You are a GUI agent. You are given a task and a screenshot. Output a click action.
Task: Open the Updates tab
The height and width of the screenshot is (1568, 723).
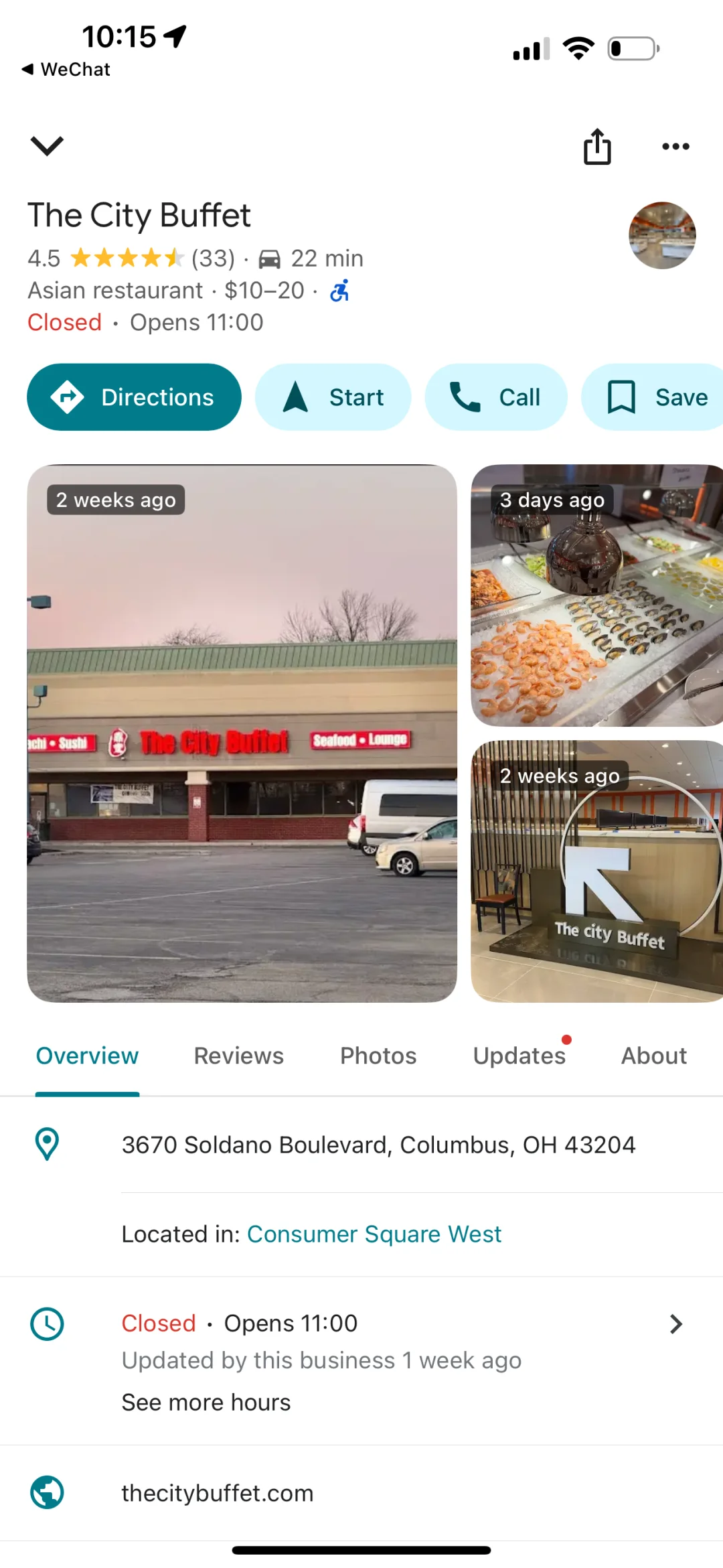coord(519,1055)
